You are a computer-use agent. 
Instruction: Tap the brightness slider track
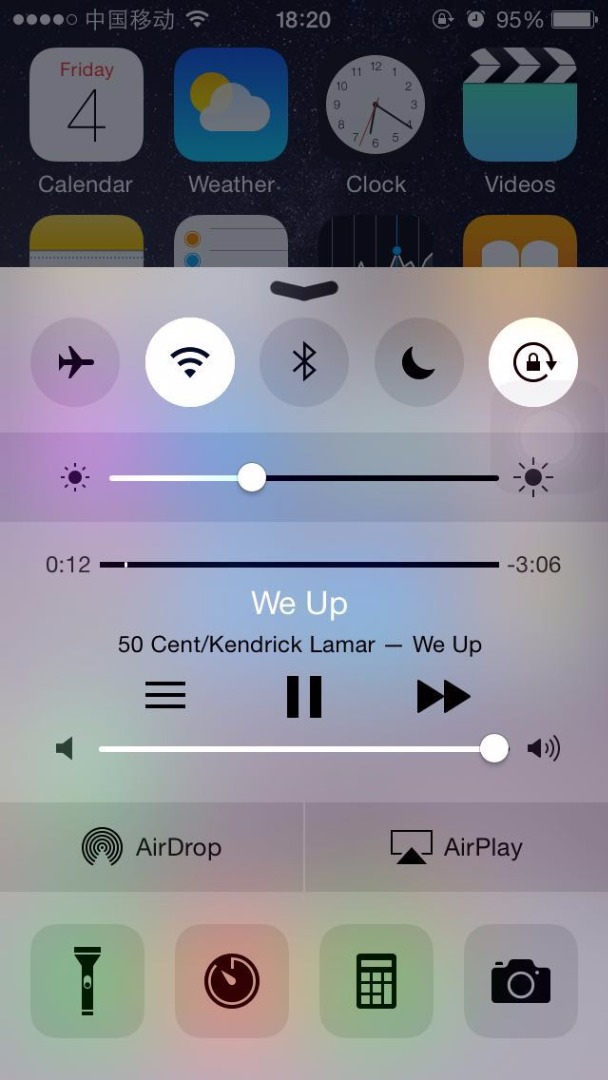[380, 478]
